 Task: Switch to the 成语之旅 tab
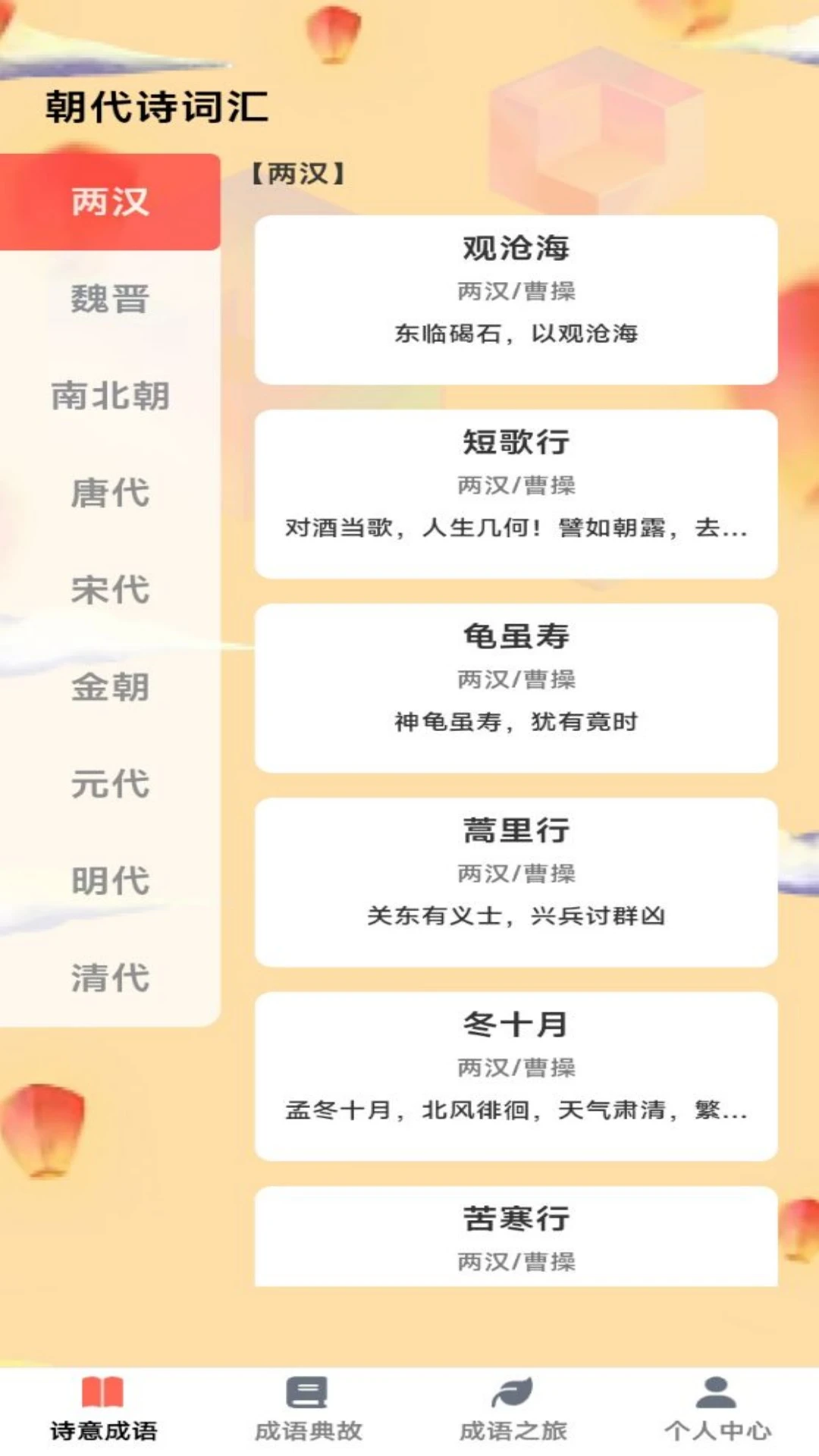[513, 1409]
